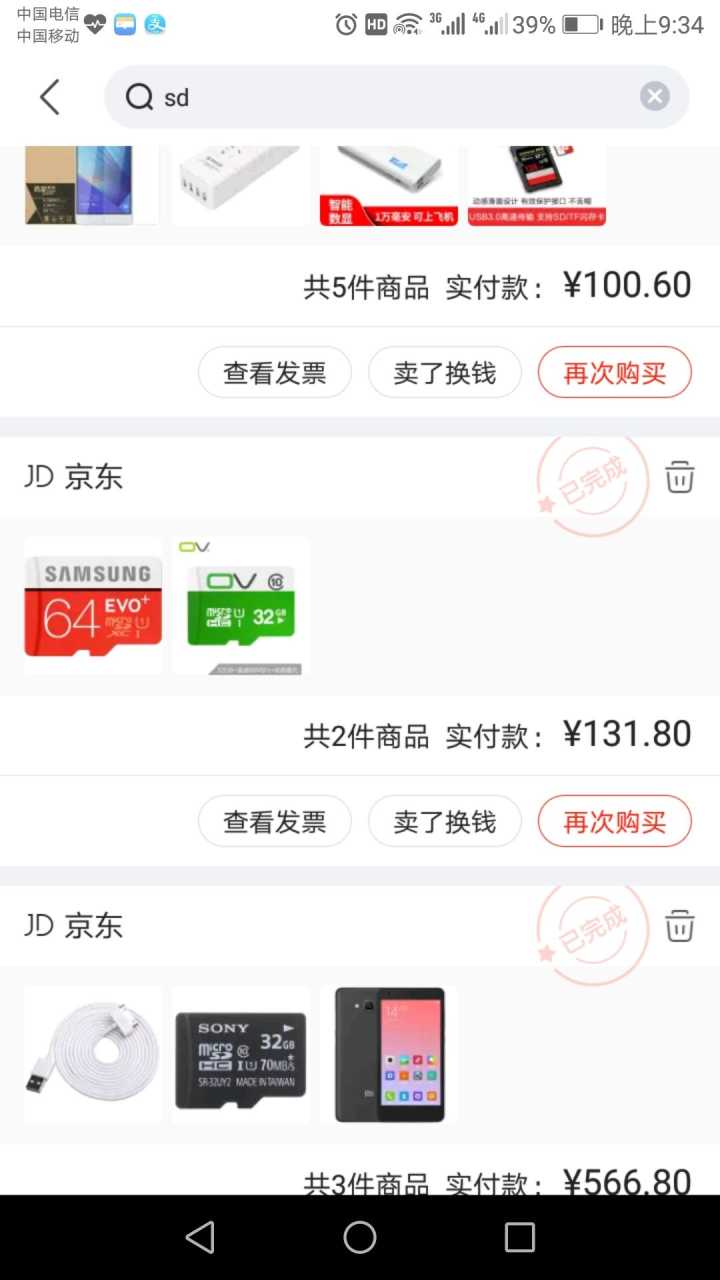View invoice for the ¥131.80 order
The height and width of the screenshot is (1280, 720).
[275, 822]
